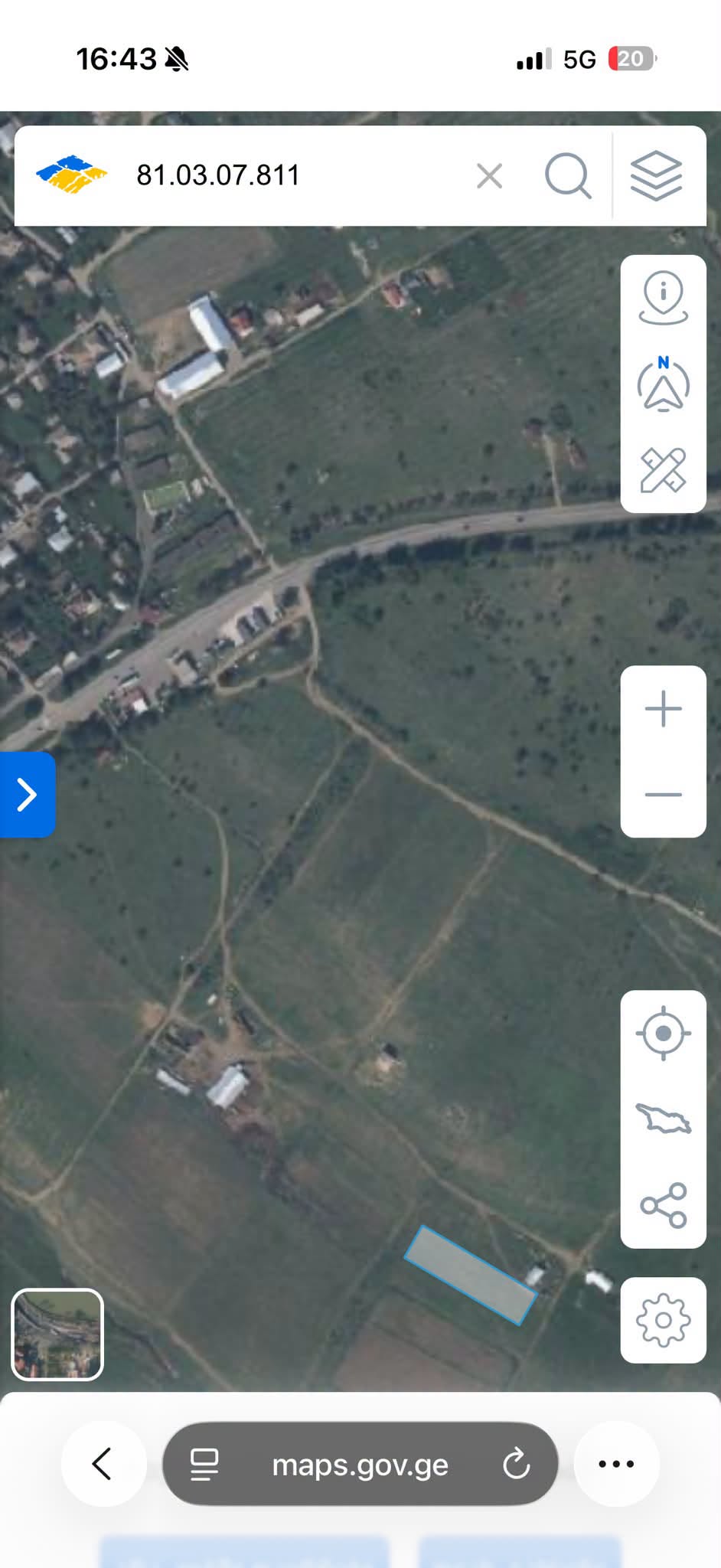This screenshot has width=721, height=1568.
Task: Open the browser more options menu
Action: [x=616, y=1464]
